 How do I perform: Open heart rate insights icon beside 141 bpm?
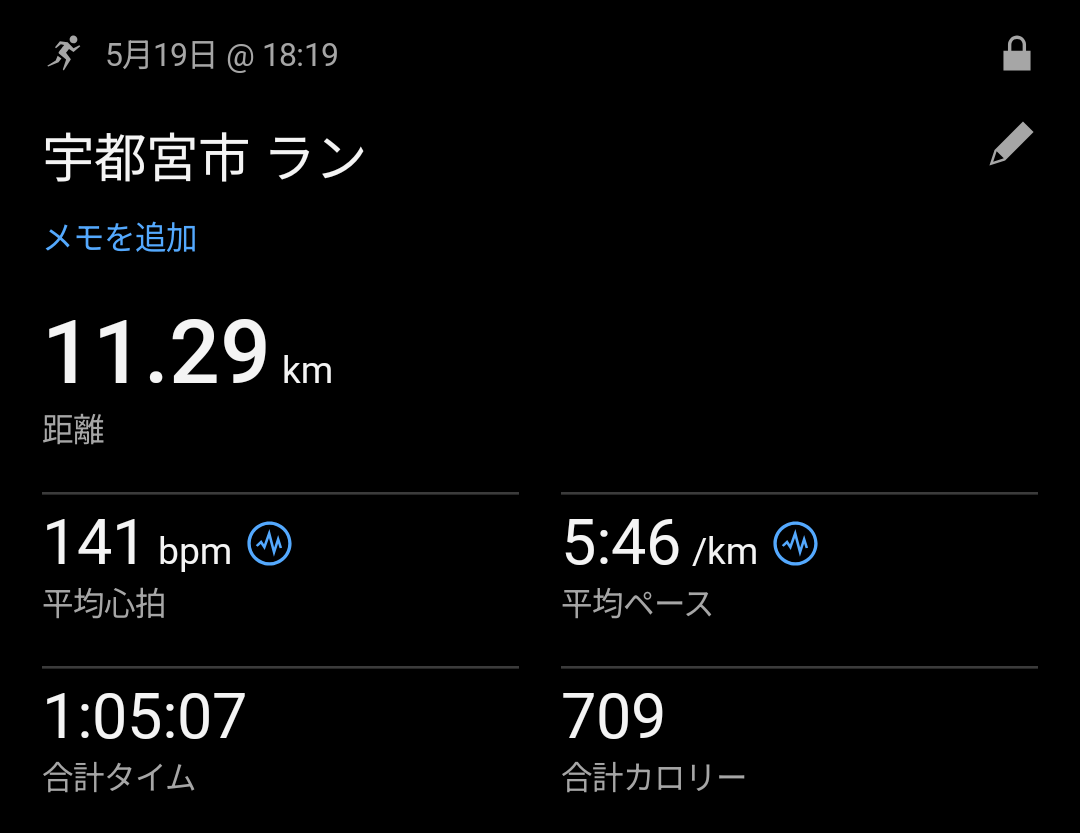[269, 544]
